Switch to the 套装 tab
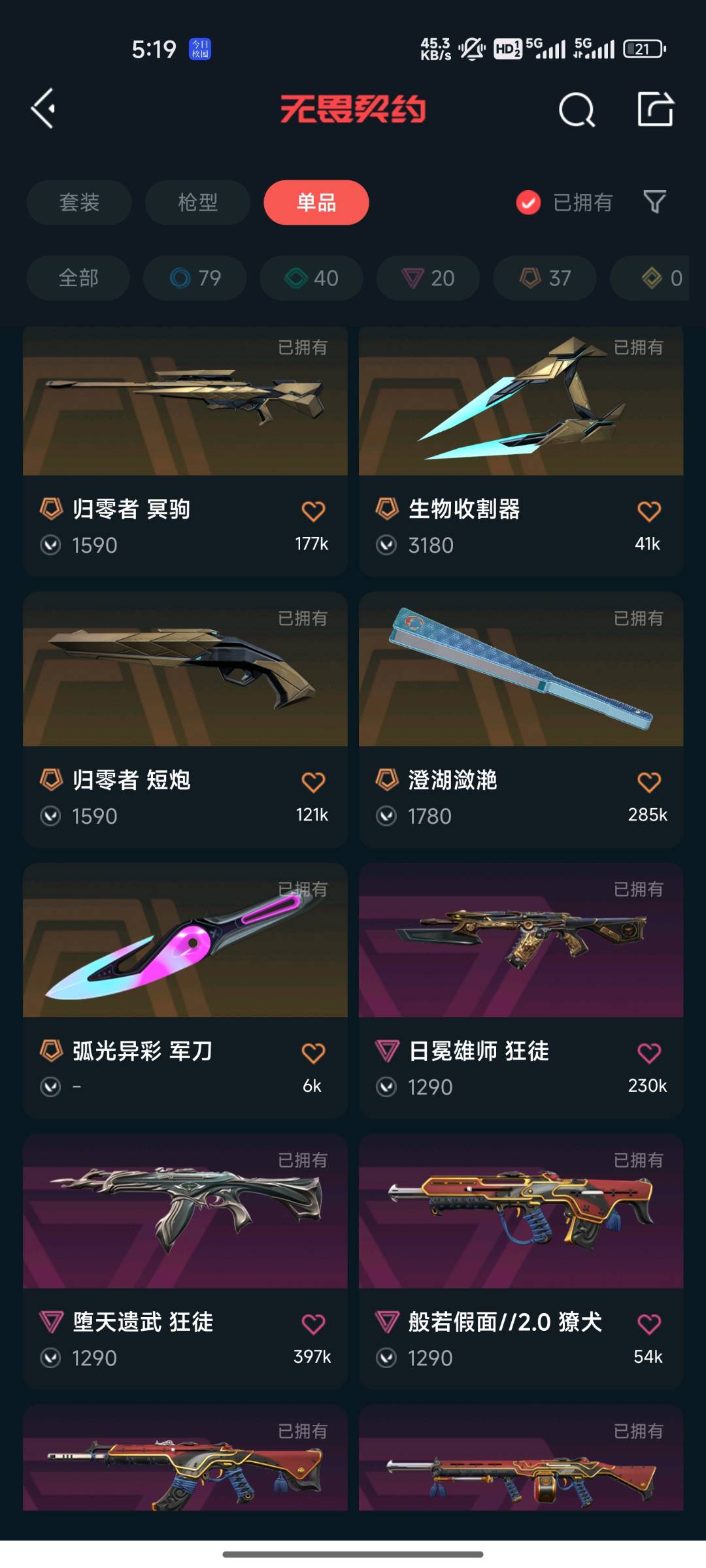The image size is (706, 1568). [x=79, y=203]
